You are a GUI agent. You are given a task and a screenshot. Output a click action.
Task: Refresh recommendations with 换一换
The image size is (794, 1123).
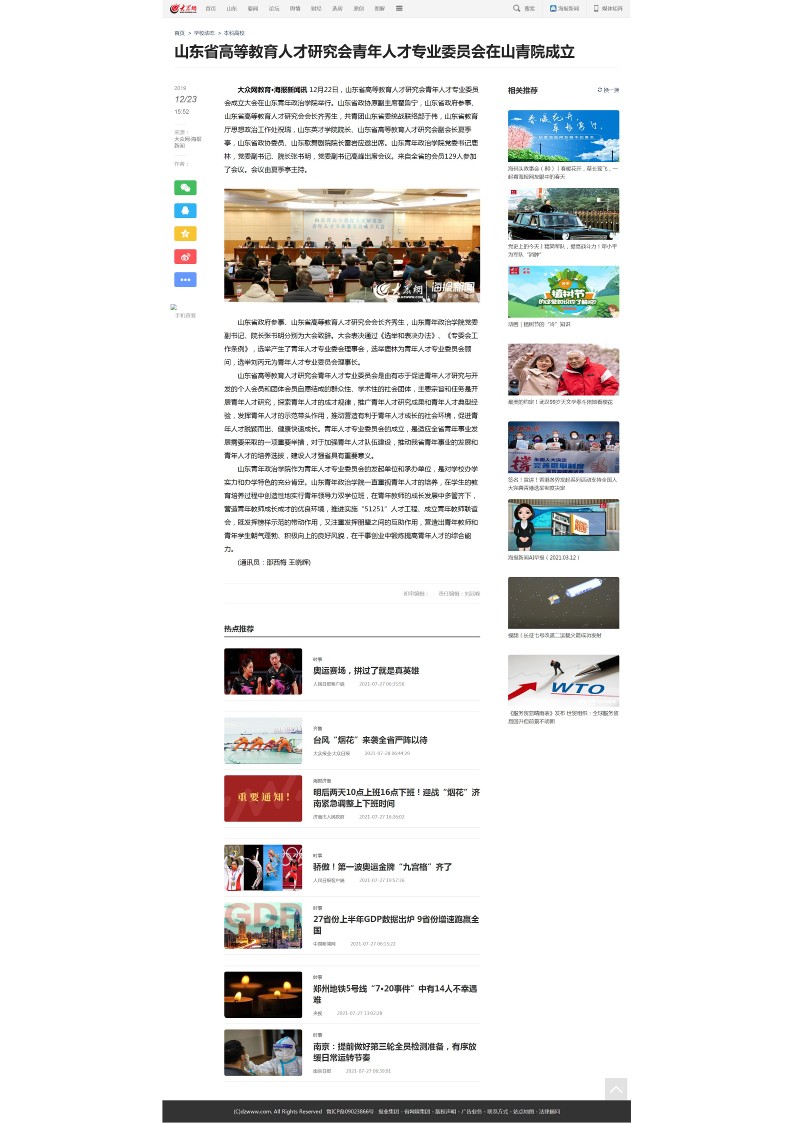pos(608,90)
